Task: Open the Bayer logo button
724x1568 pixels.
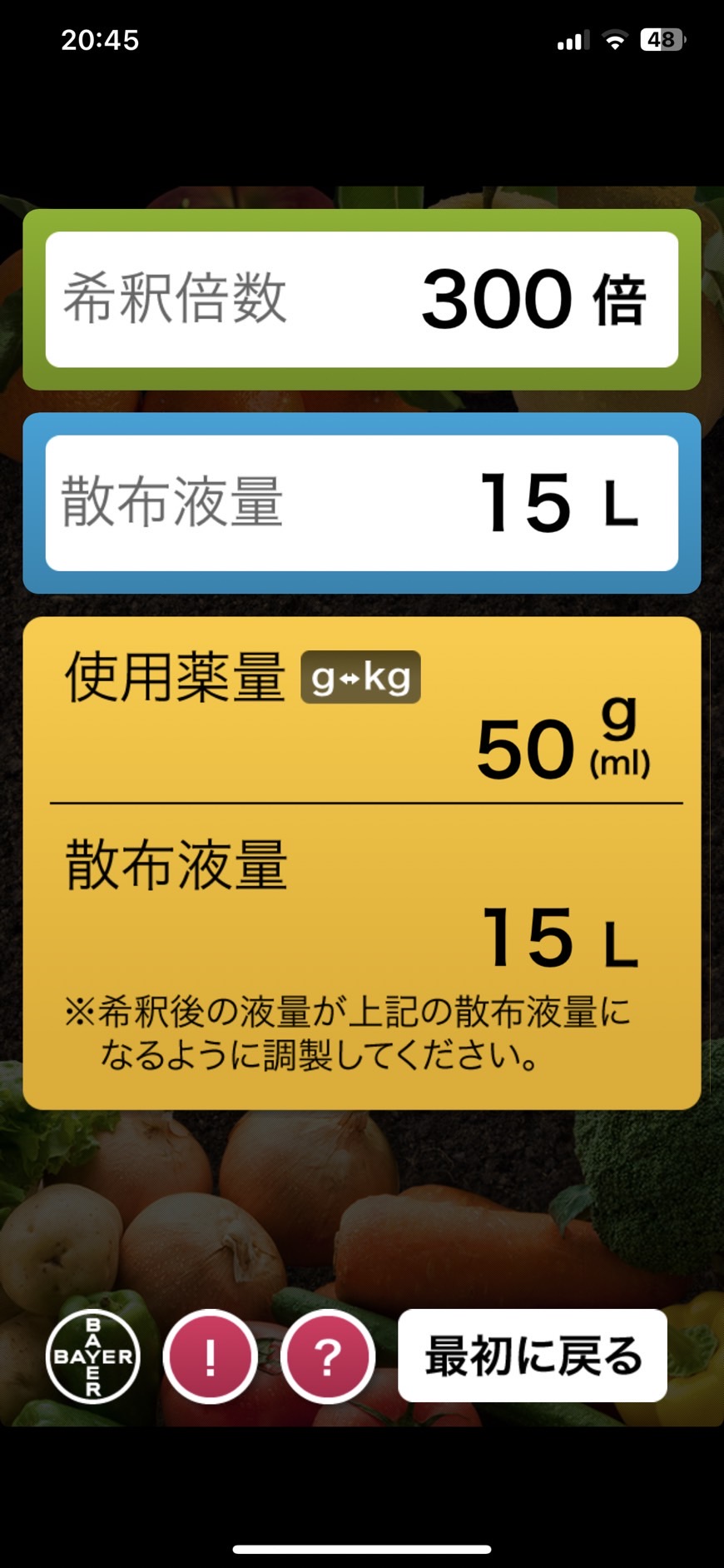Action: coord(93,1356)
